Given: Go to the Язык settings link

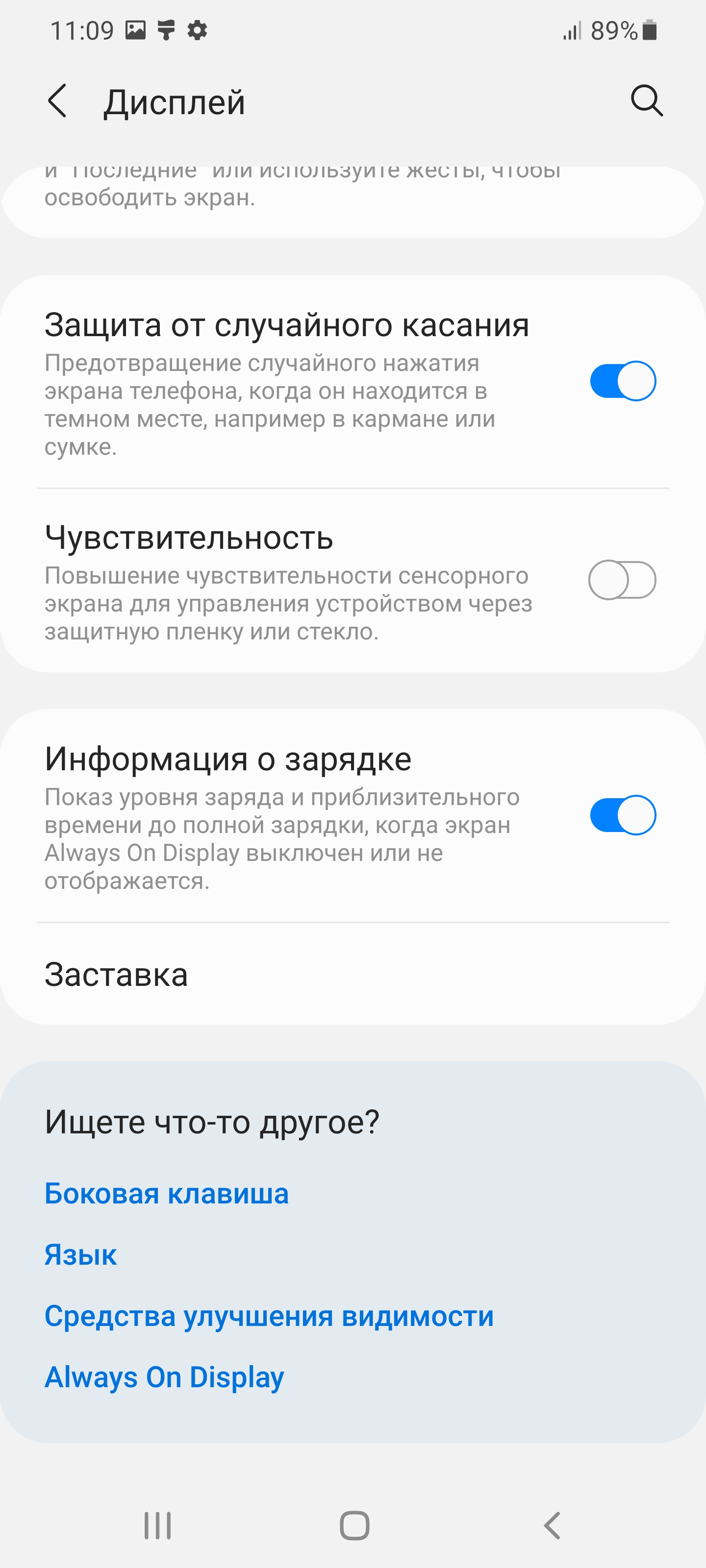Looking at the screenshot, I should (x=80, y=1255).
